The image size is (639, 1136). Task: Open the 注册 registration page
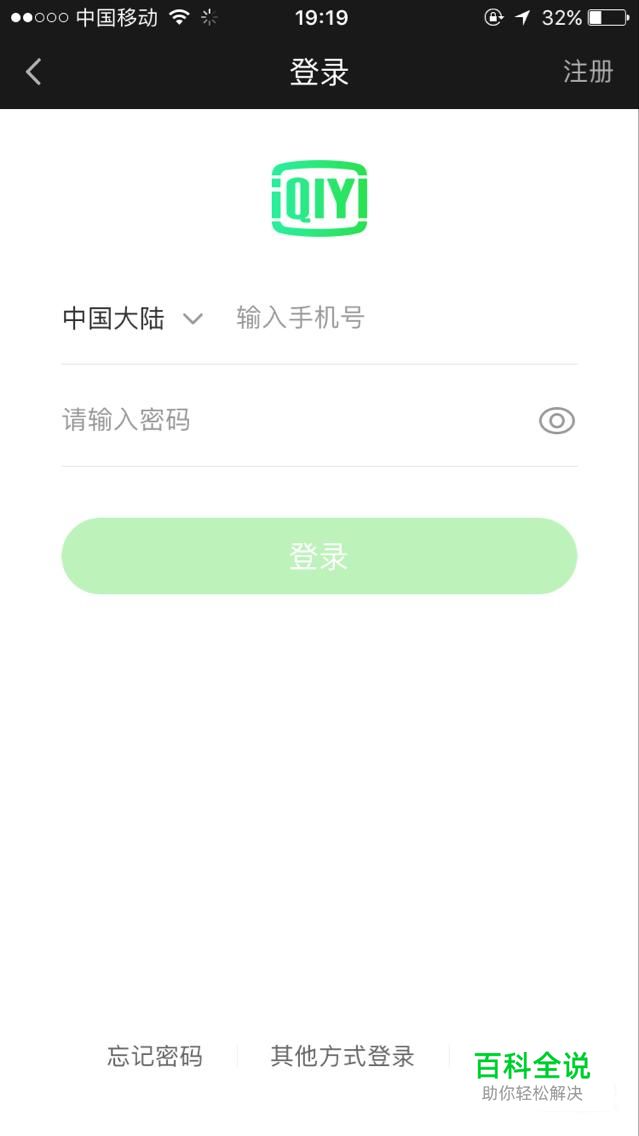click(588, 72)
